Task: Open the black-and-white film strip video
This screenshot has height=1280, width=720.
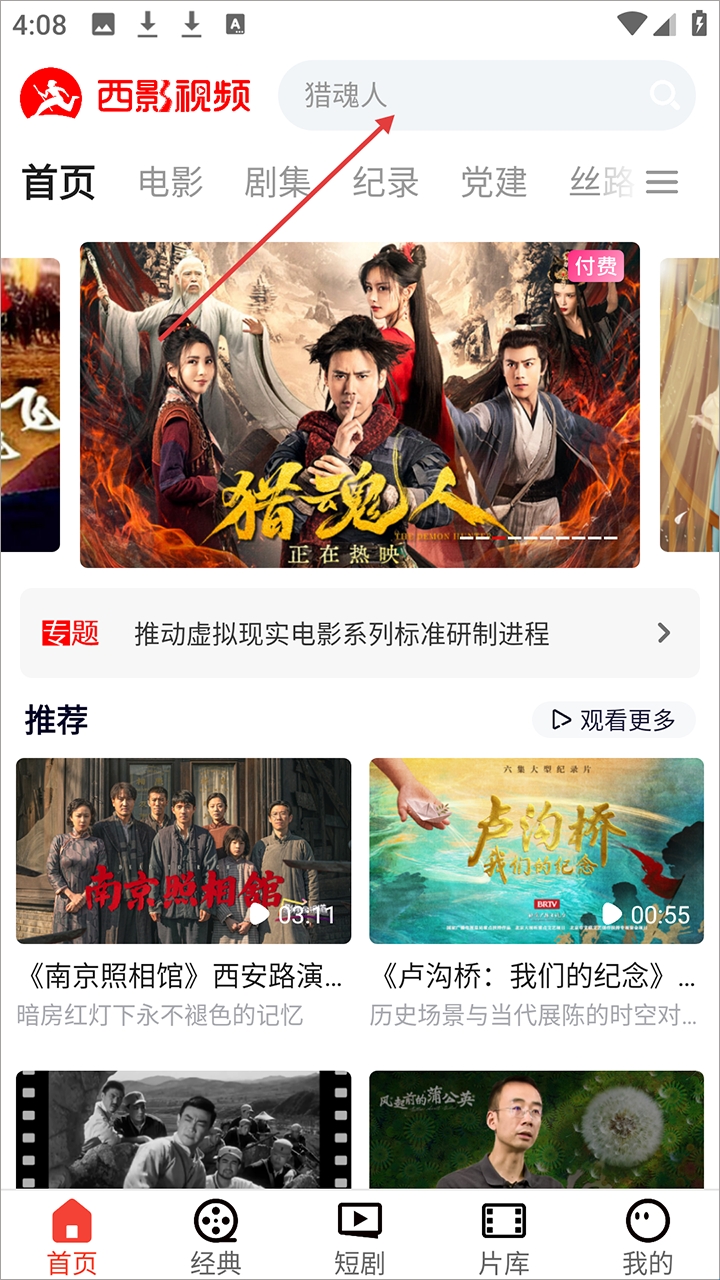Action: (x=184, y=1130)
